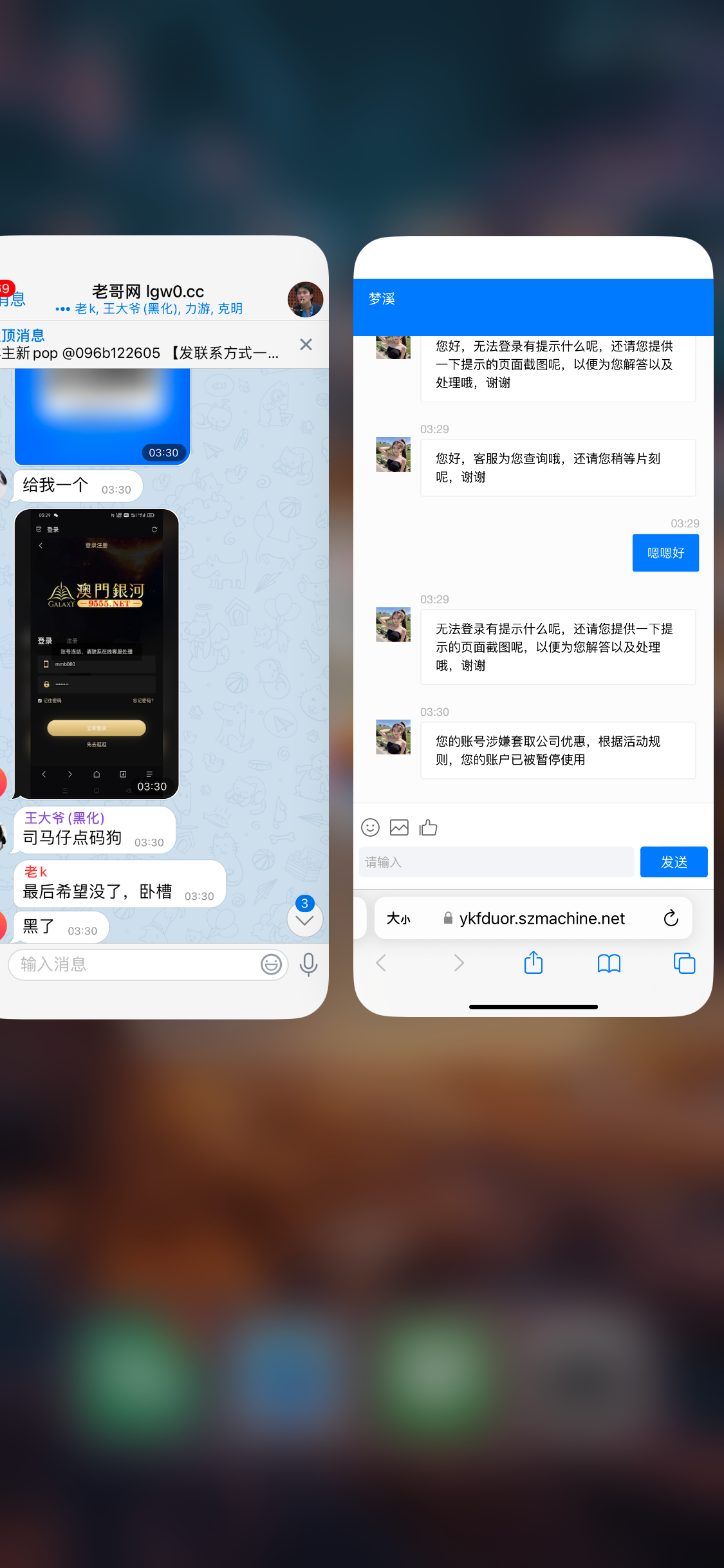Tap the 请输入 text field
724x1568 pixels.
coord(496,862)
